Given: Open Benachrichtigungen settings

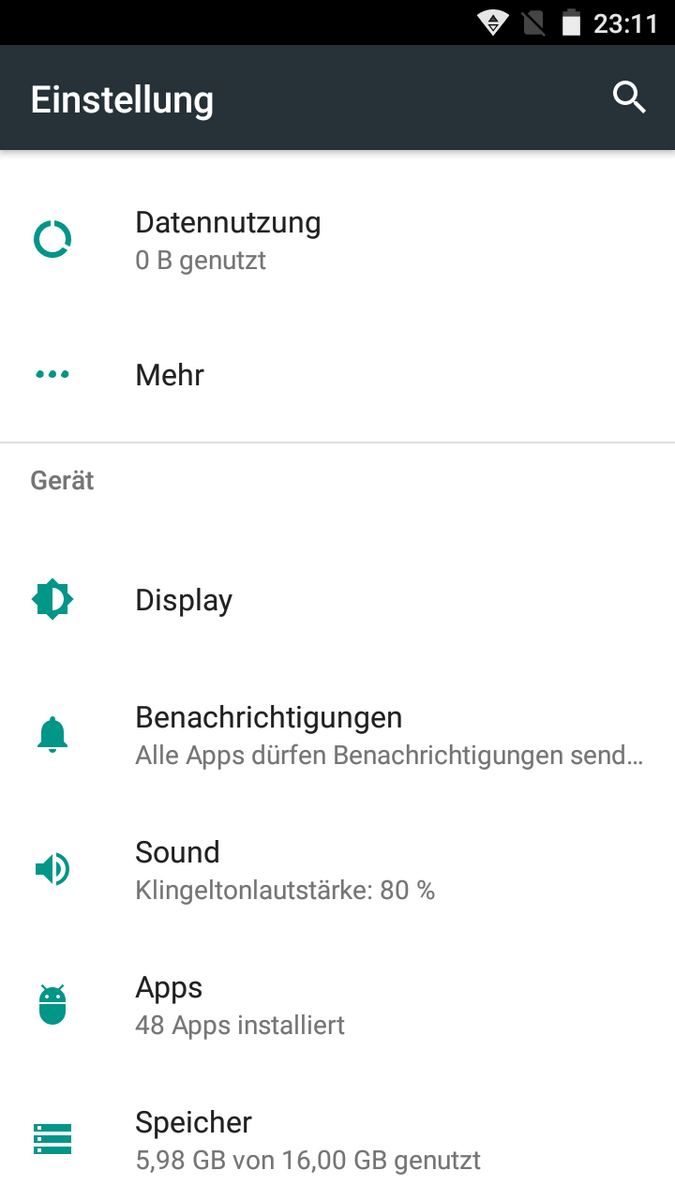Looking at the screenshot, I should 337,735.
